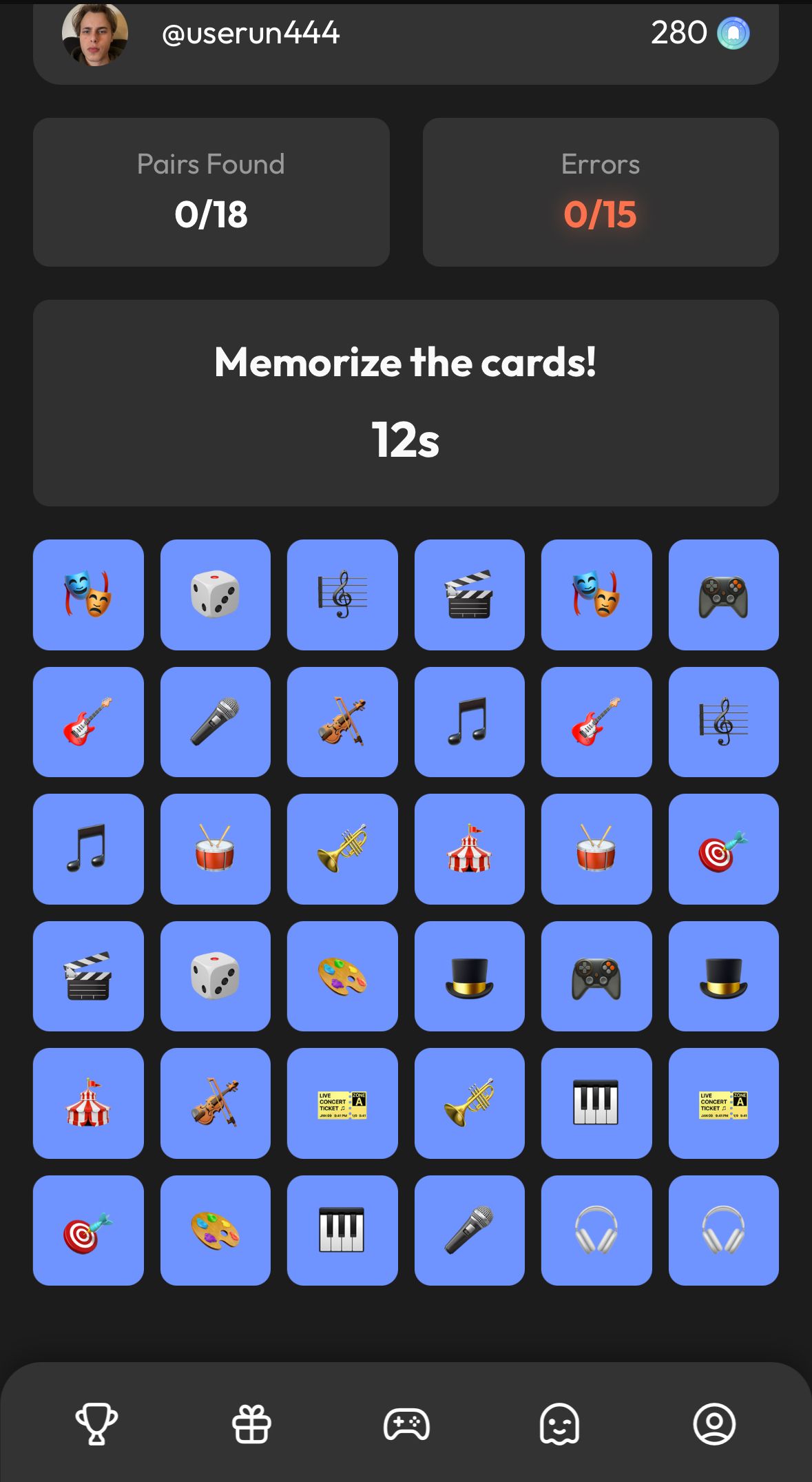Screen dimensions: 812x1482
Task: Click the dice card in the top row
Action: (215, 595)
